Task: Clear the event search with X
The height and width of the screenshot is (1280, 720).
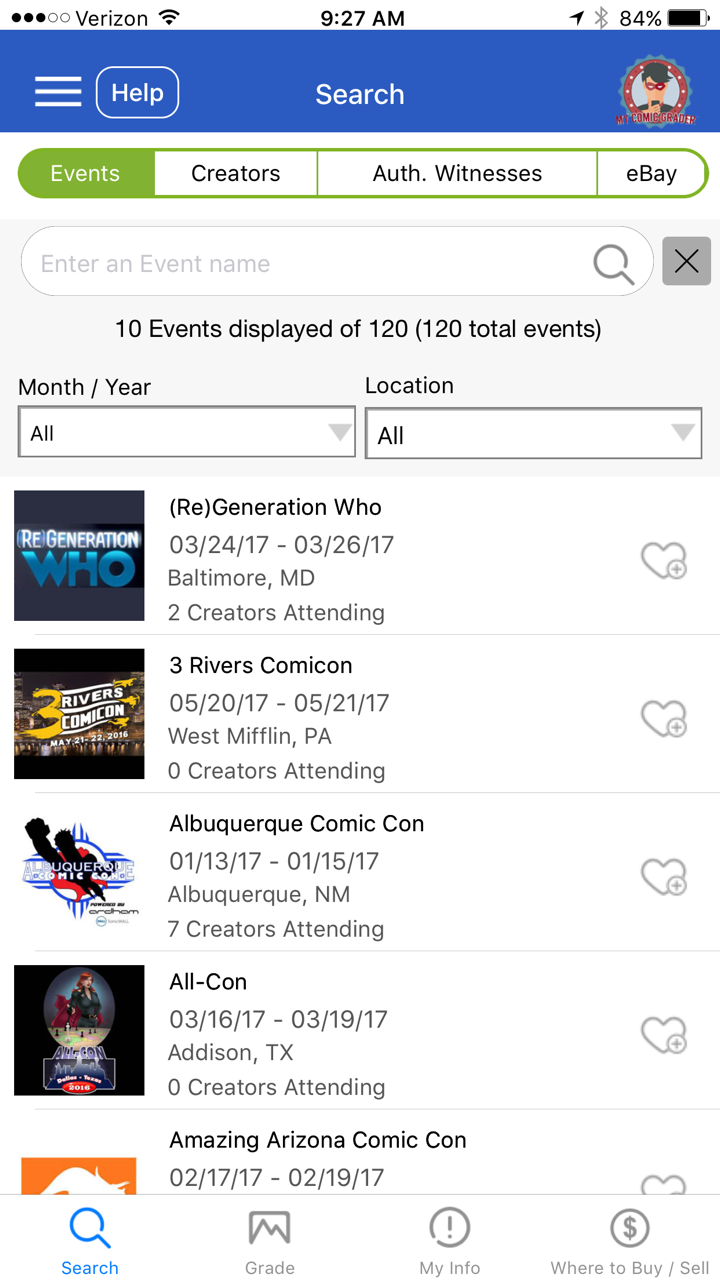Action: [x=686, y=262]
